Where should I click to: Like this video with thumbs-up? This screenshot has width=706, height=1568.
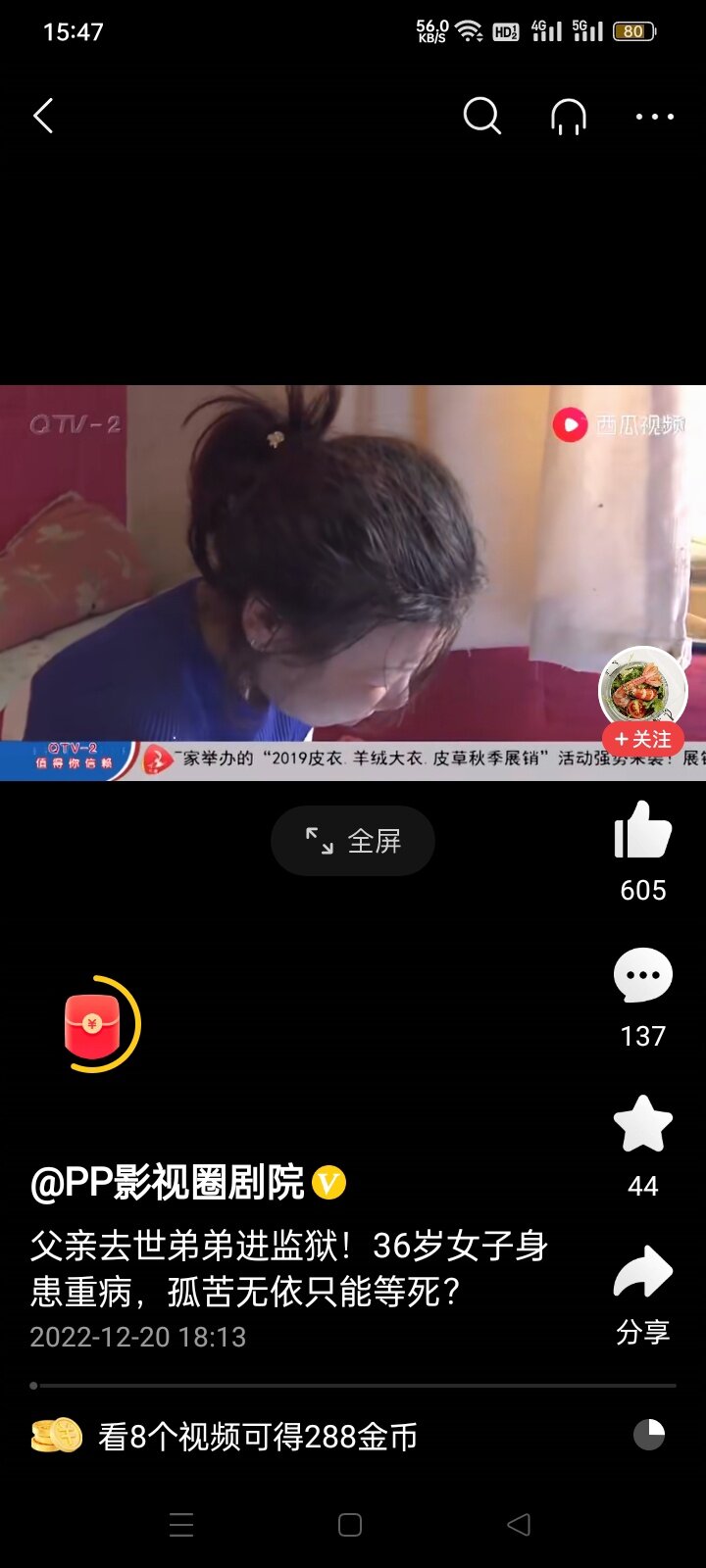643,831
